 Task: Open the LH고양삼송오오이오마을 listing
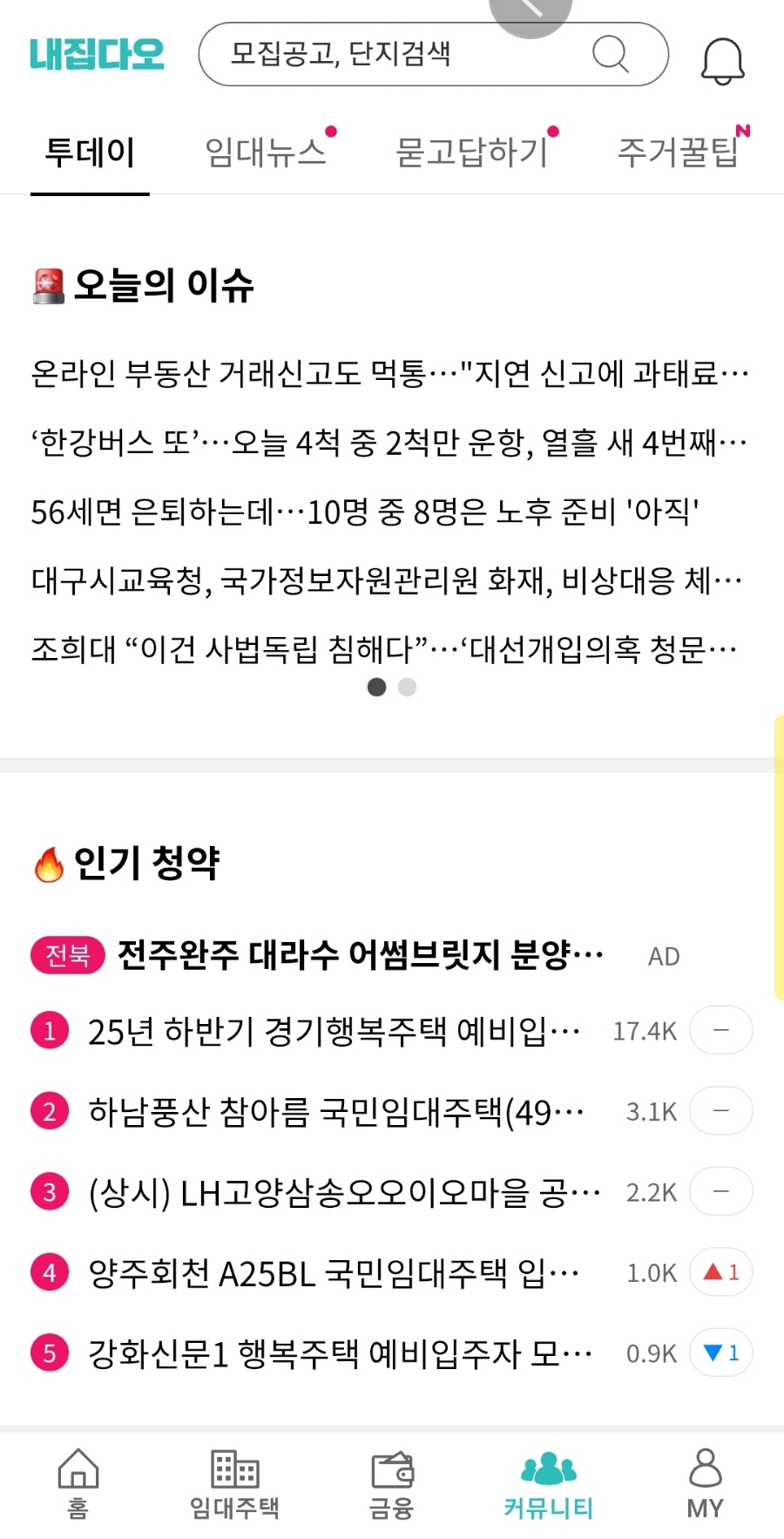pos(343,1192)
